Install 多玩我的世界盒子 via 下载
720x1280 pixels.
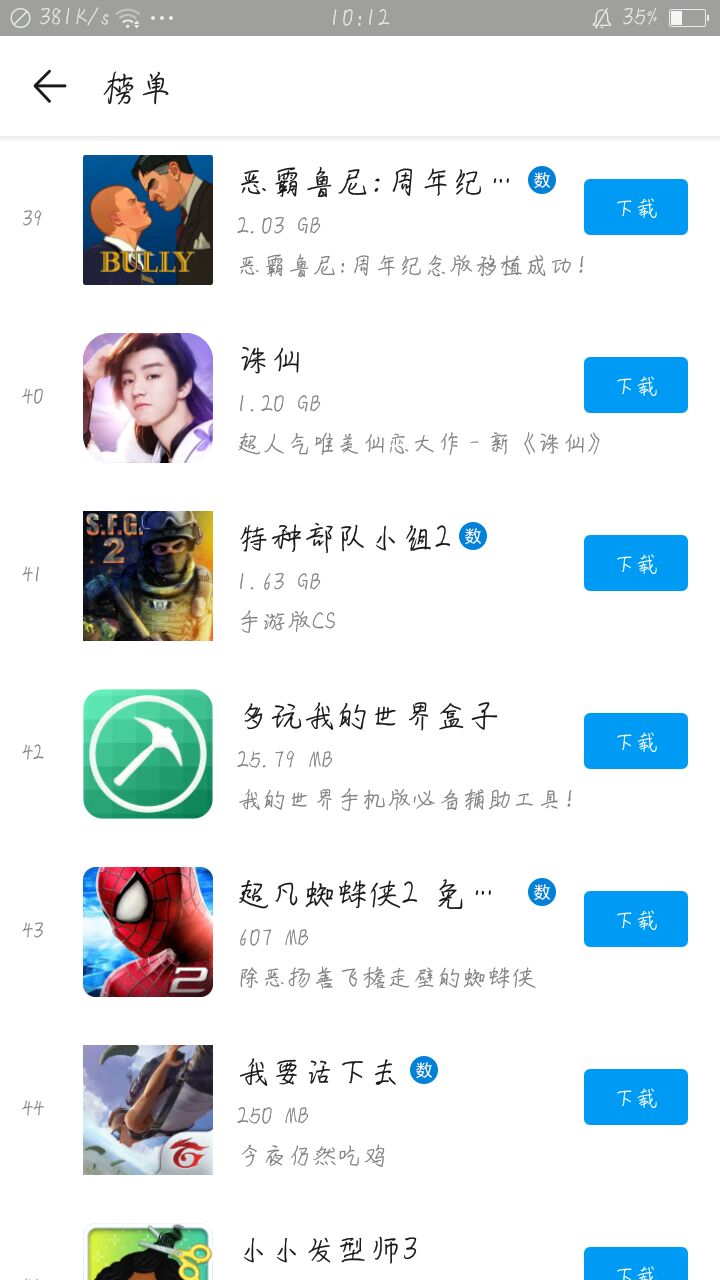(x=635, y=741)
